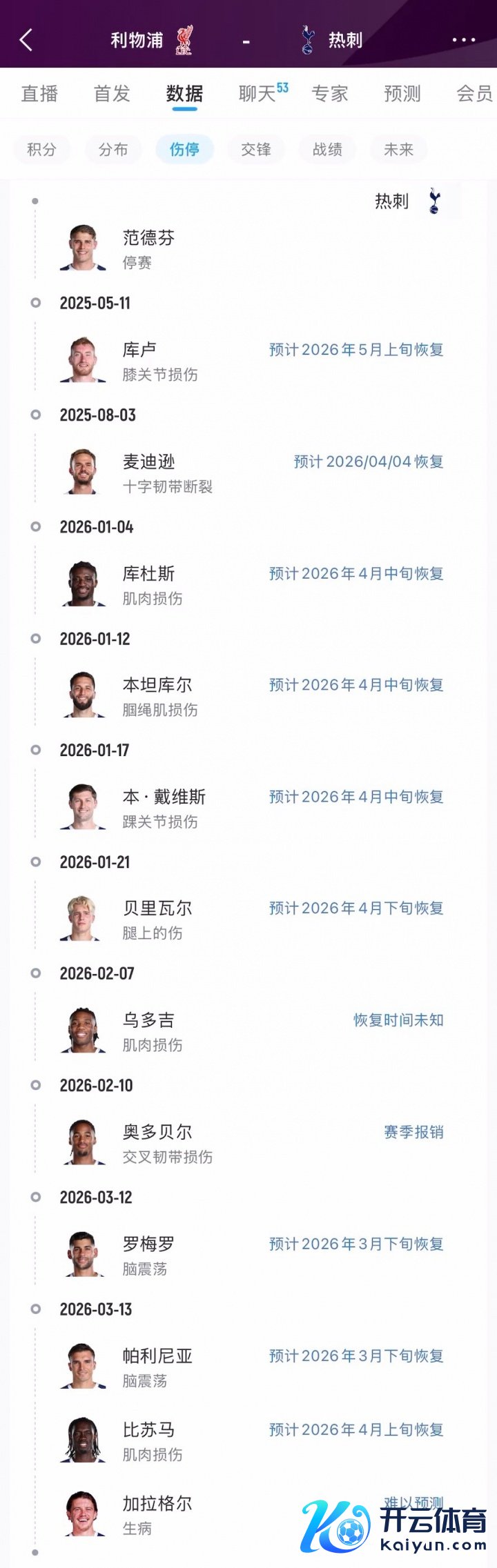Switch to the 首发 tab
This screenshot has height=1568, width=497.
pos(112,93)
